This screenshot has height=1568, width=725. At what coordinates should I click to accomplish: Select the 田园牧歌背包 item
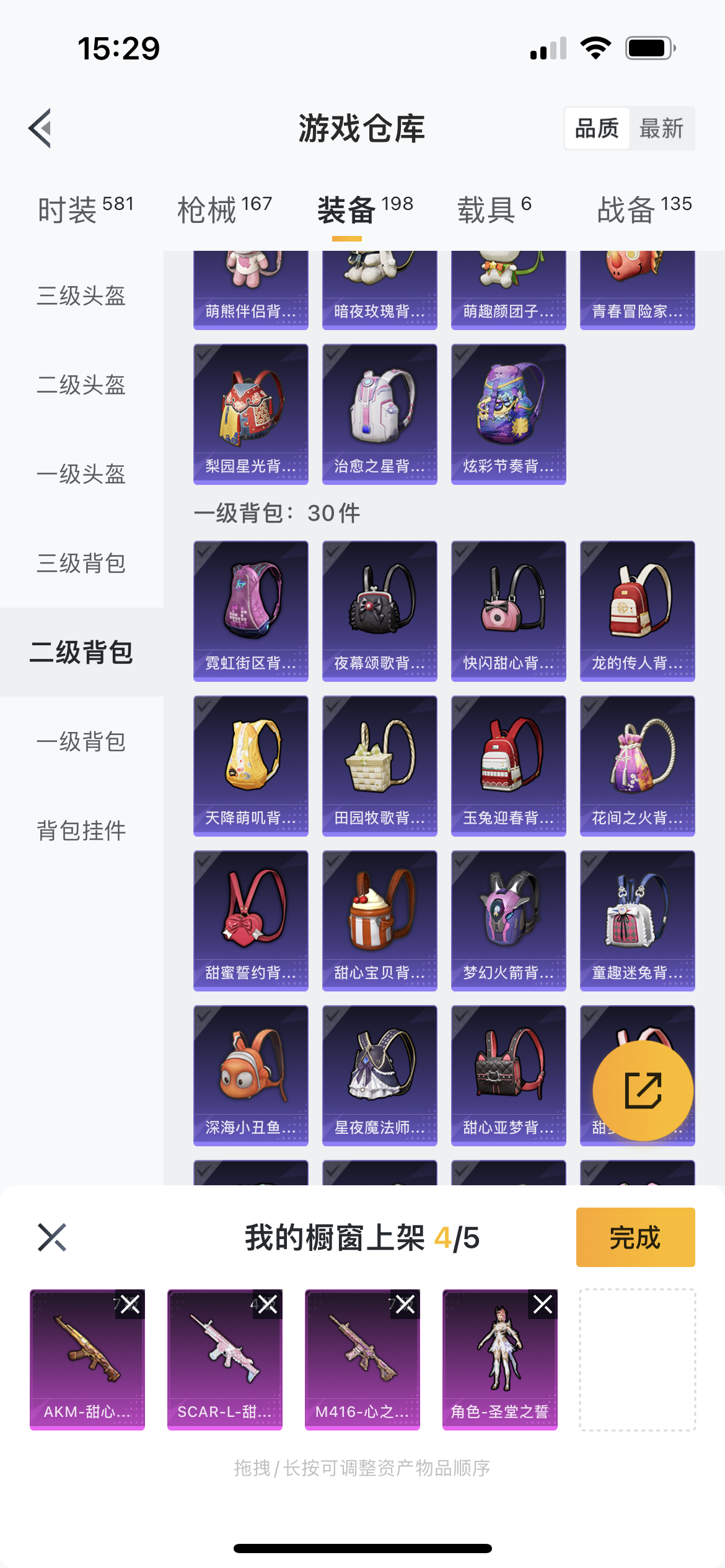[x=379, y=765]
